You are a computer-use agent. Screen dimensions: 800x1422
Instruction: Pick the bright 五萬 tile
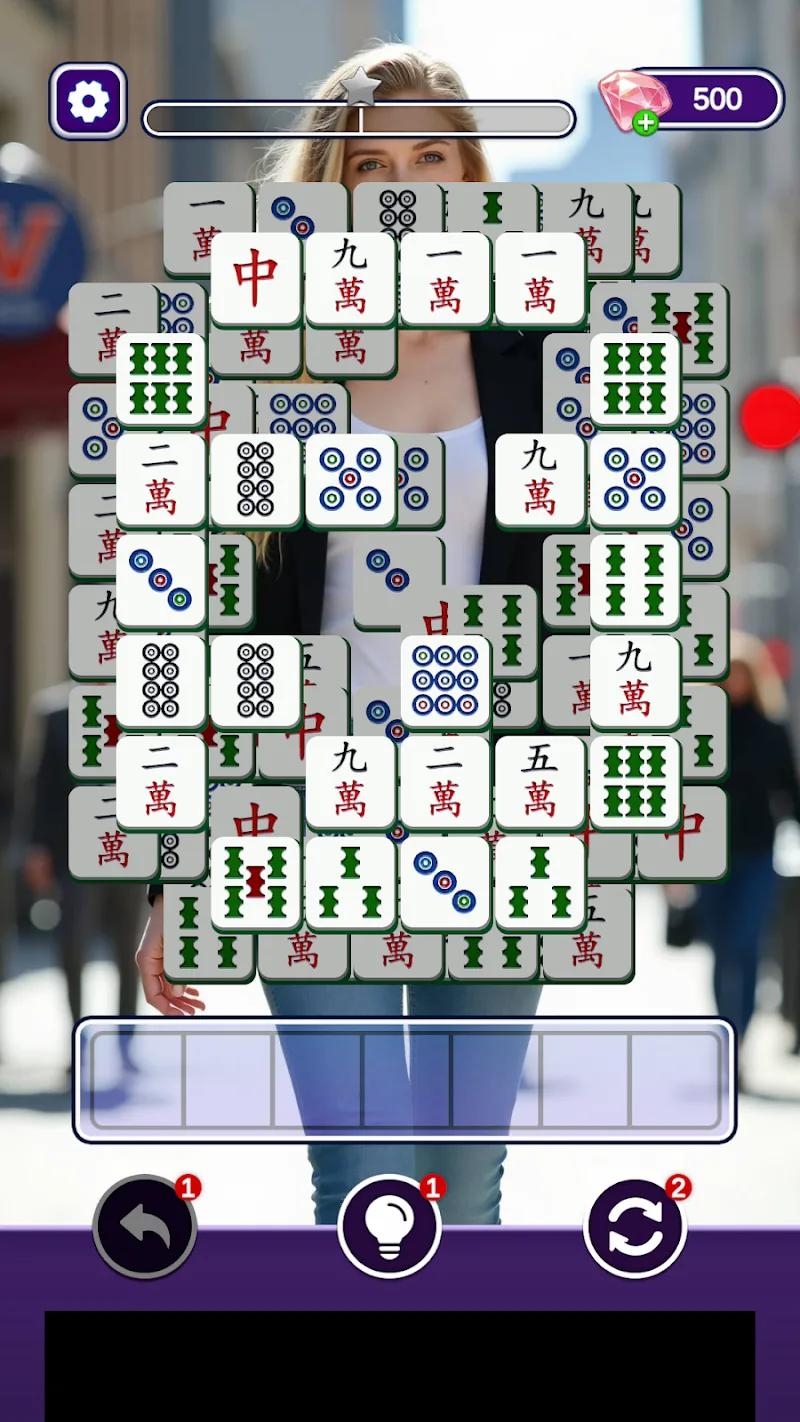point(540,783)
